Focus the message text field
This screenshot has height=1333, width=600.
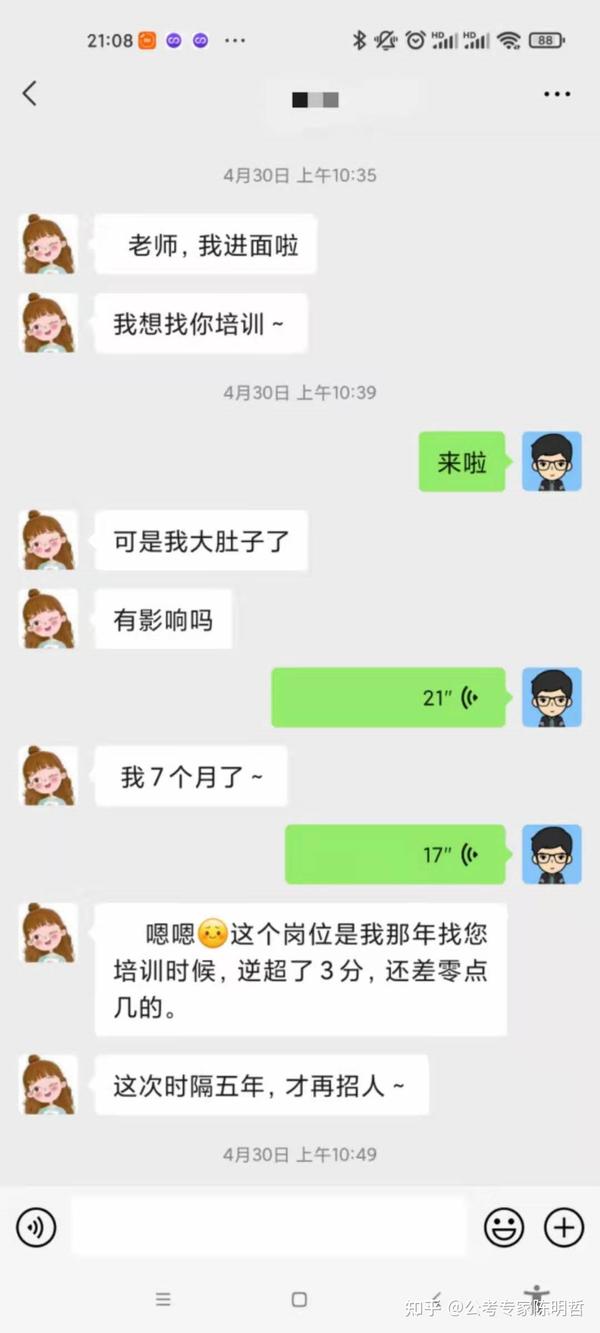tap(268, 1226)
